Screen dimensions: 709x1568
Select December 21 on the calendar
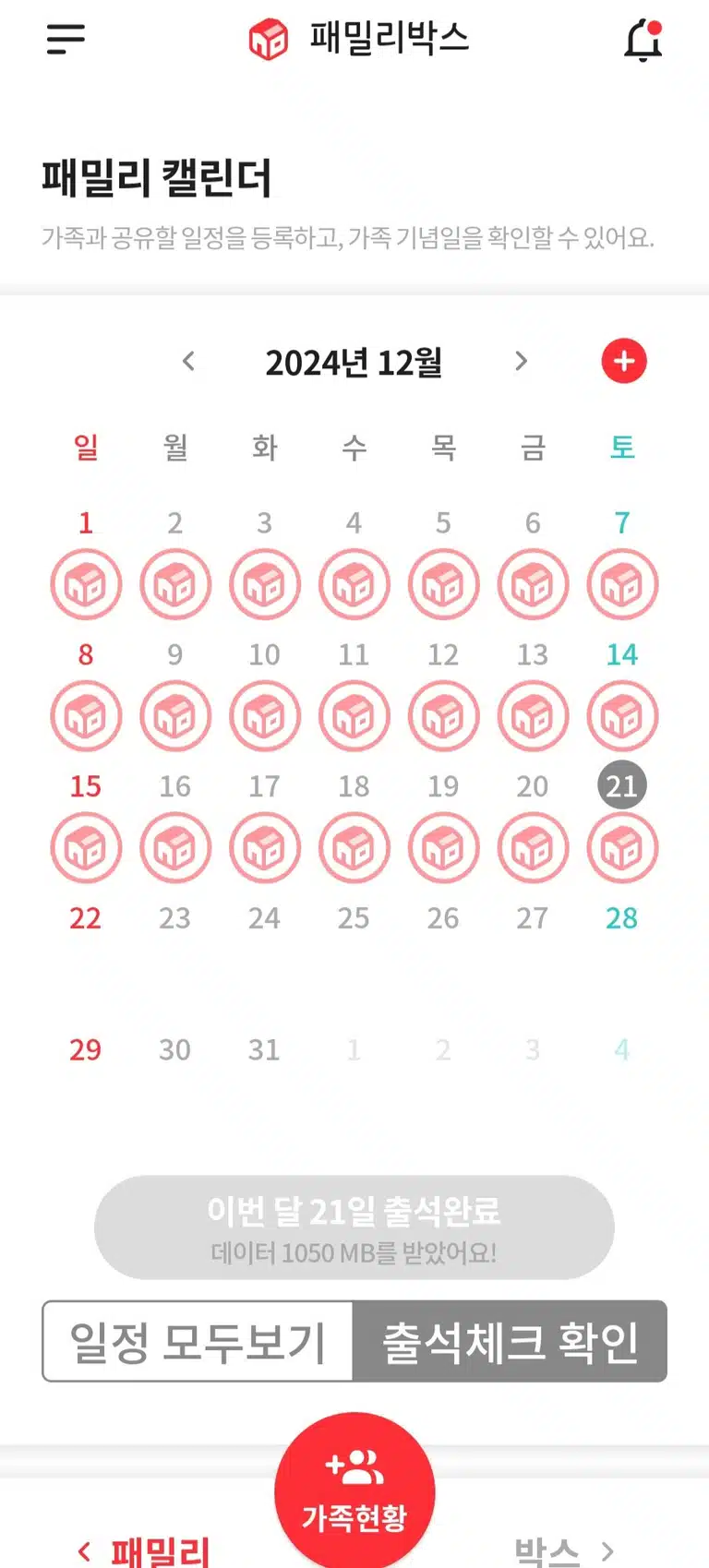coord(621,785)
